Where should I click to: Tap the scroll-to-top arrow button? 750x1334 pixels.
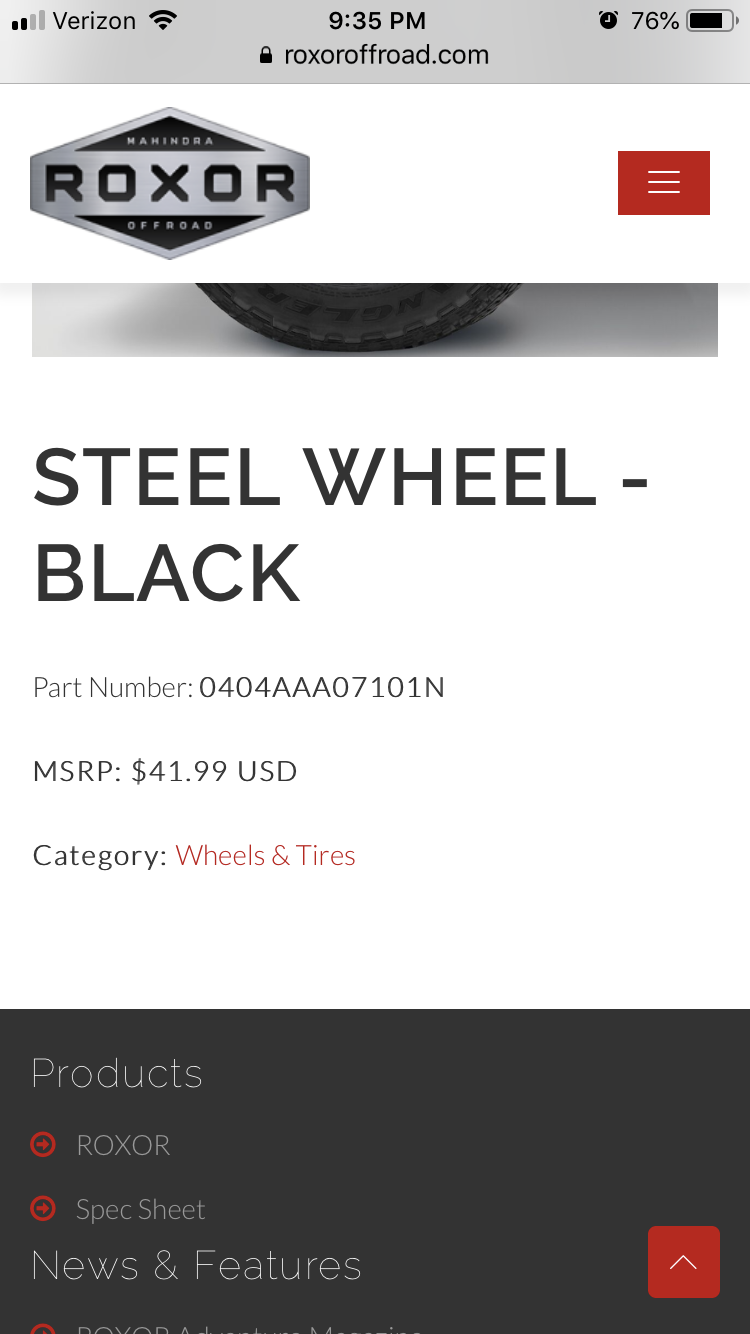pos(683,1262)
